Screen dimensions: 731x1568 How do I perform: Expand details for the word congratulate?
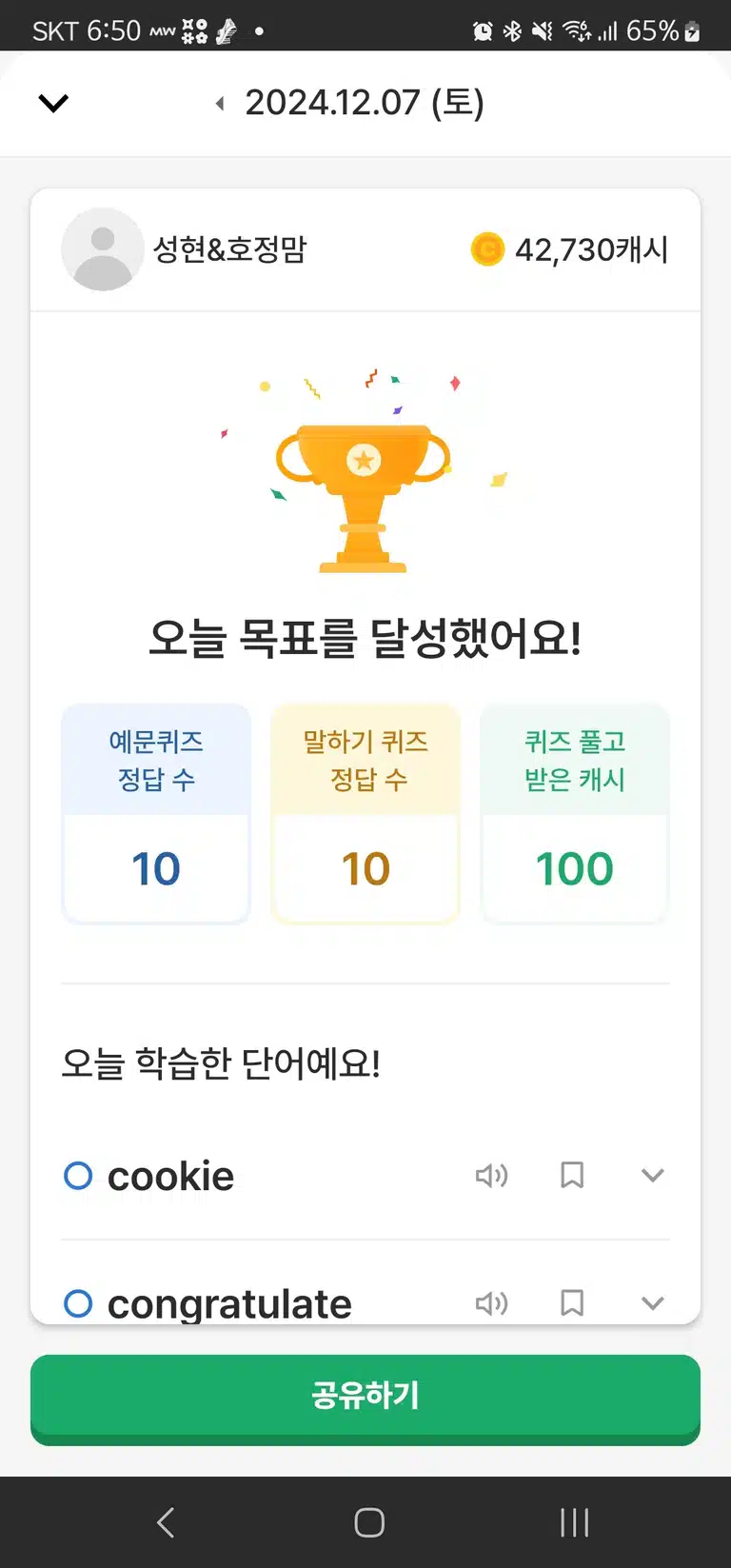653,1302
